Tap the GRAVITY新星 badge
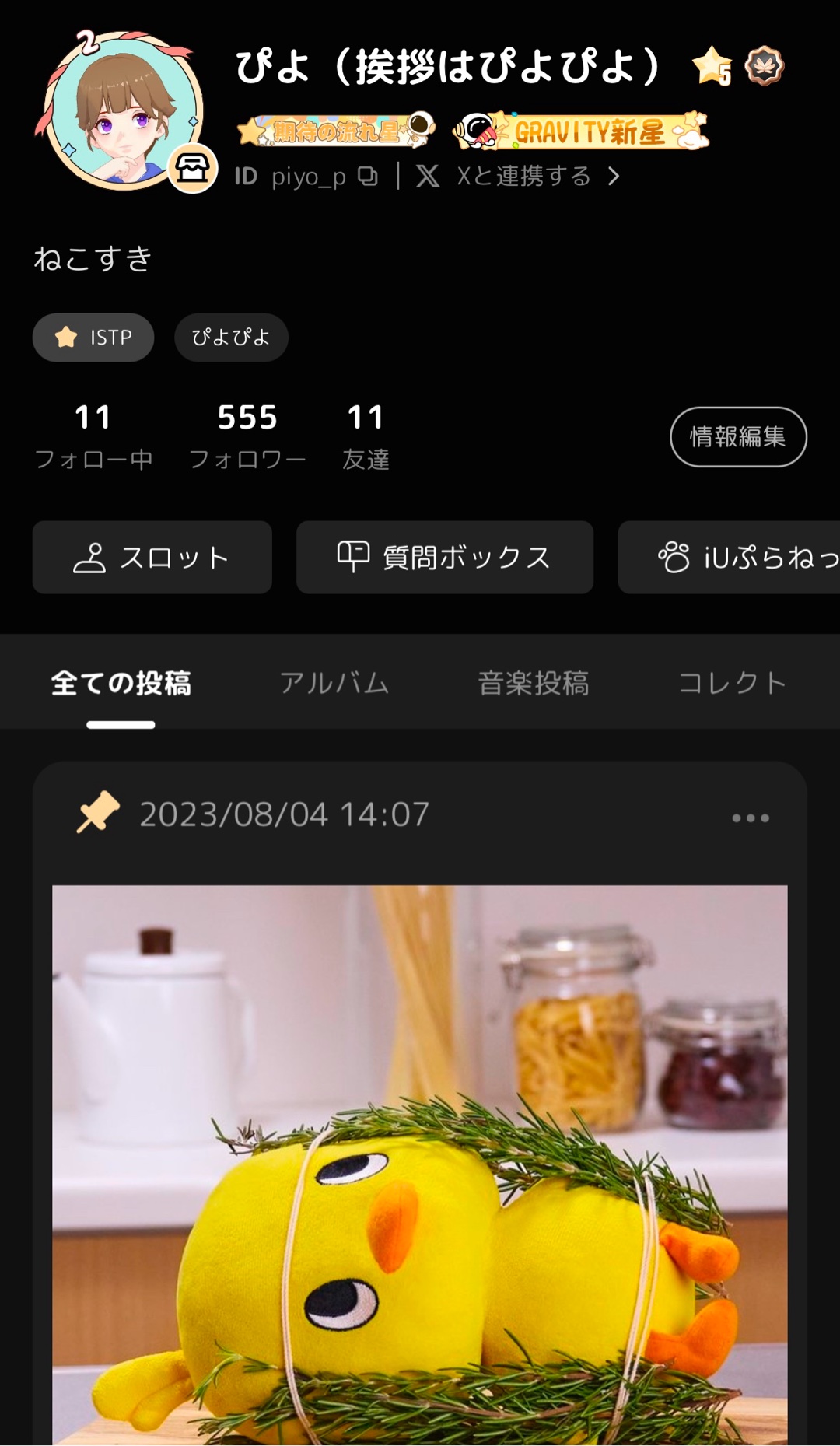 tap(581, 131)
